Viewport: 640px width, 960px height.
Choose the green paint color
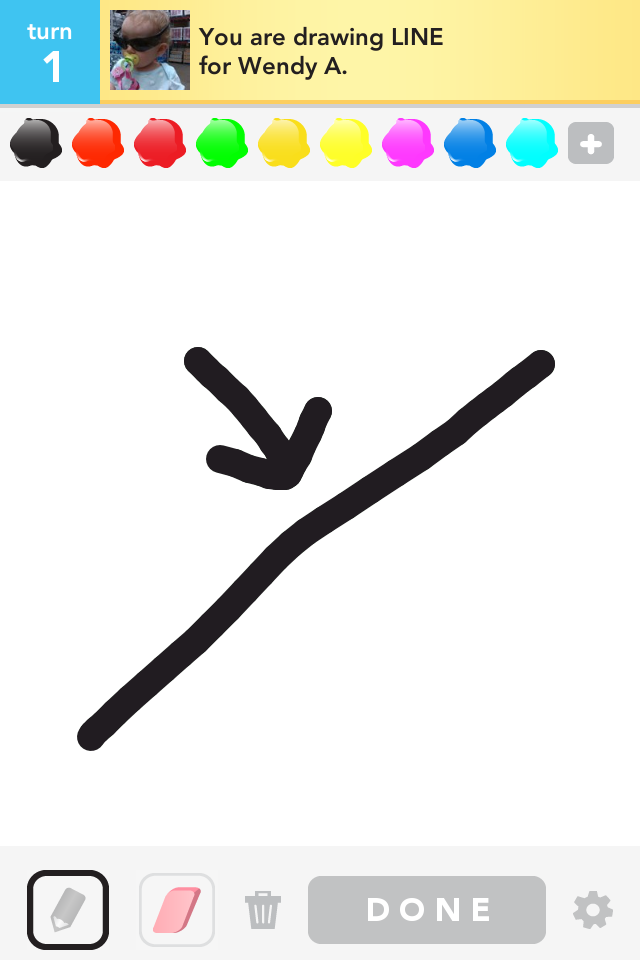click(x=221, y=143)
